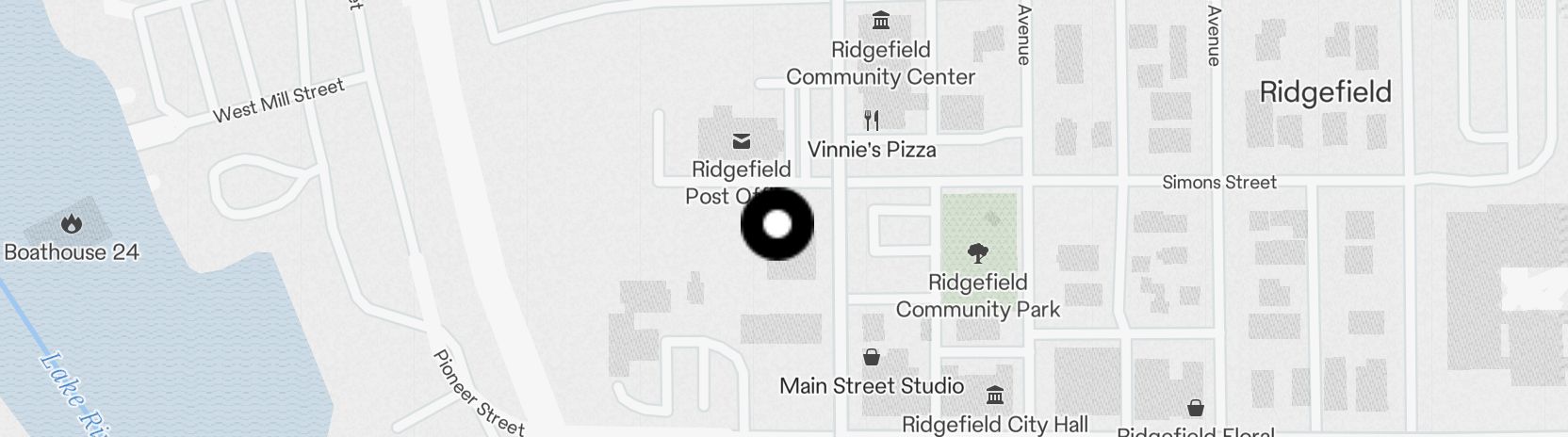Select the Ridgefield City Hall marker
Image resolution: width=1568 pixels, height=437 pixels.
[x=994, y=395]
